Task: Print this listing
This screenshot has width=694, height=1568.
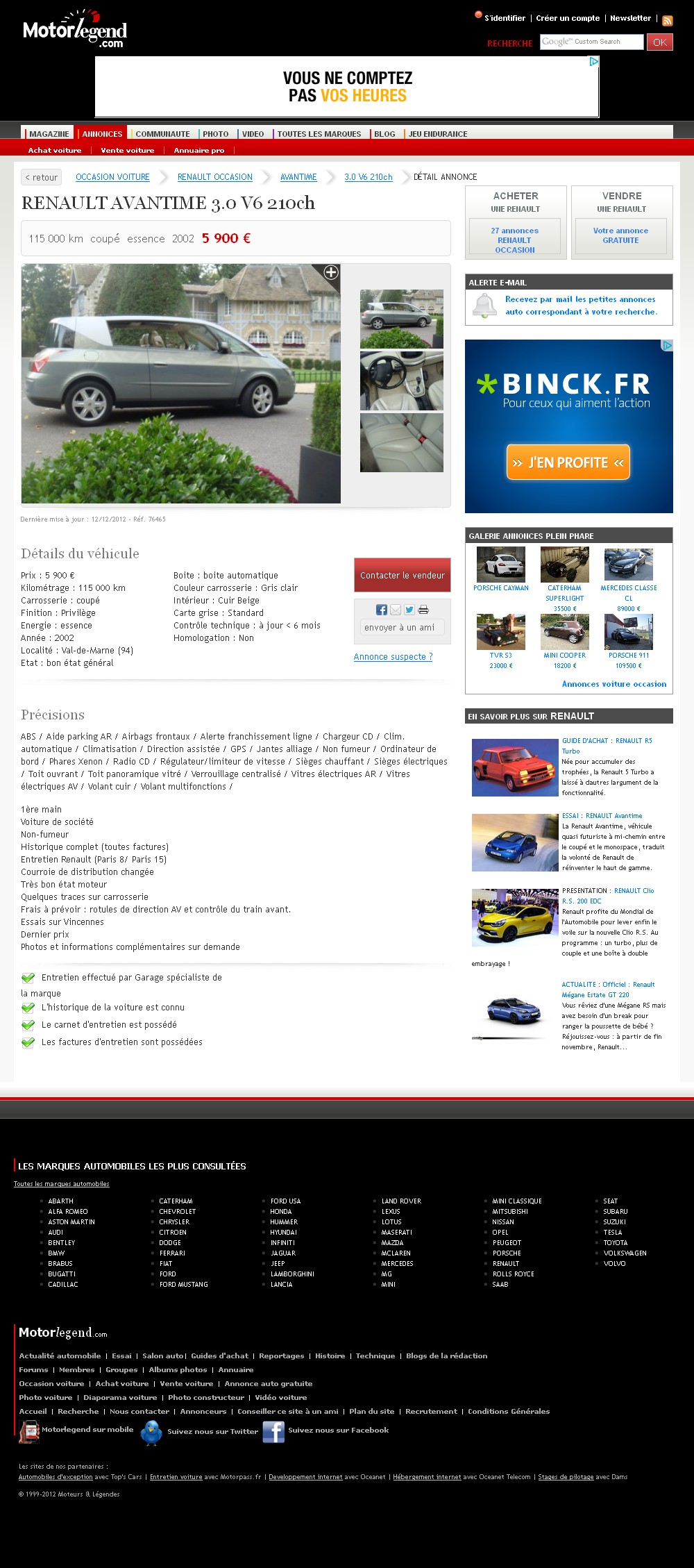Action: [423, 610]
